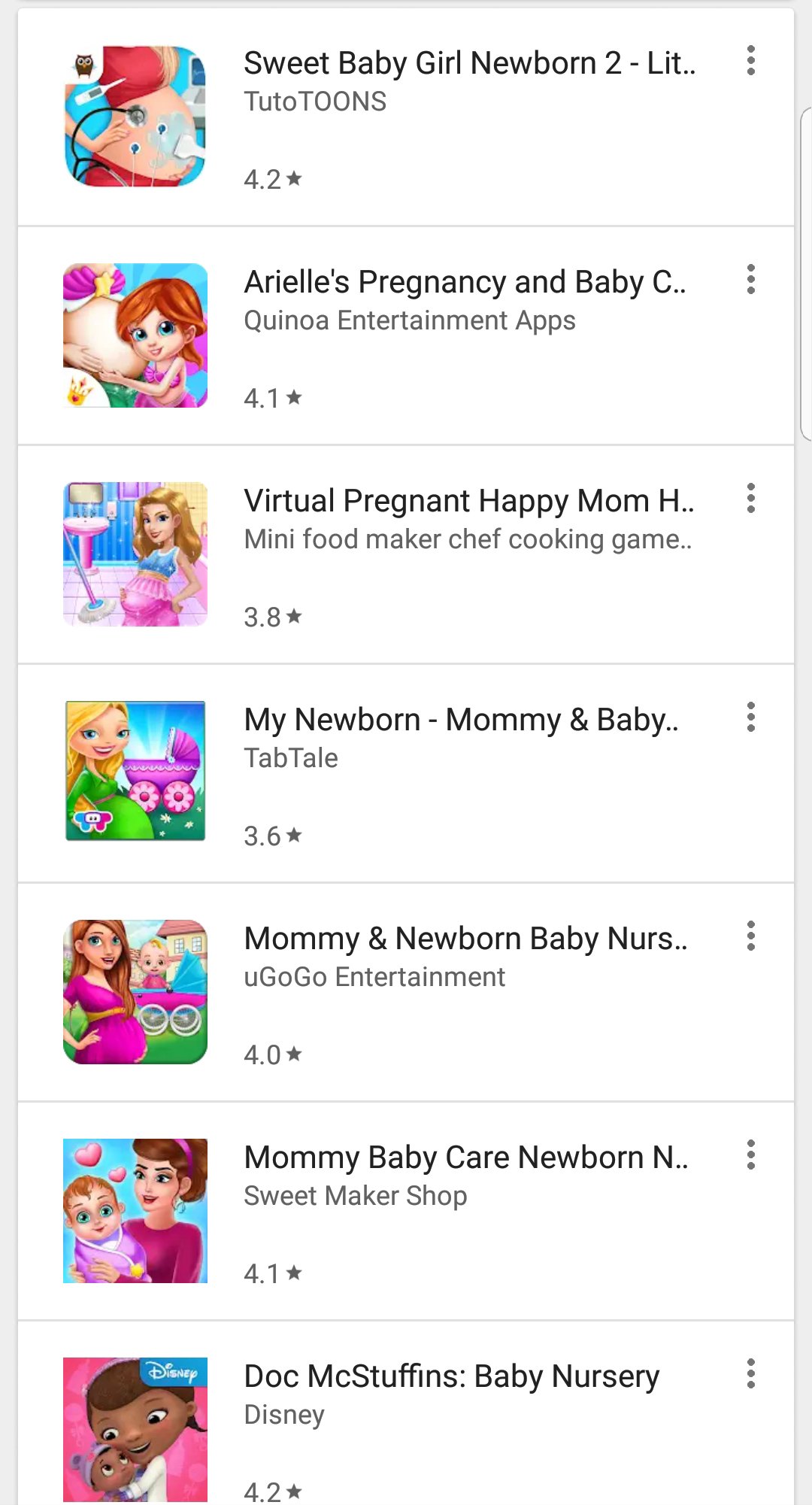Select My Newborn - Mommy & Baby by TabTale
This screenshot has height=1505, width=812.
point(460,721)
